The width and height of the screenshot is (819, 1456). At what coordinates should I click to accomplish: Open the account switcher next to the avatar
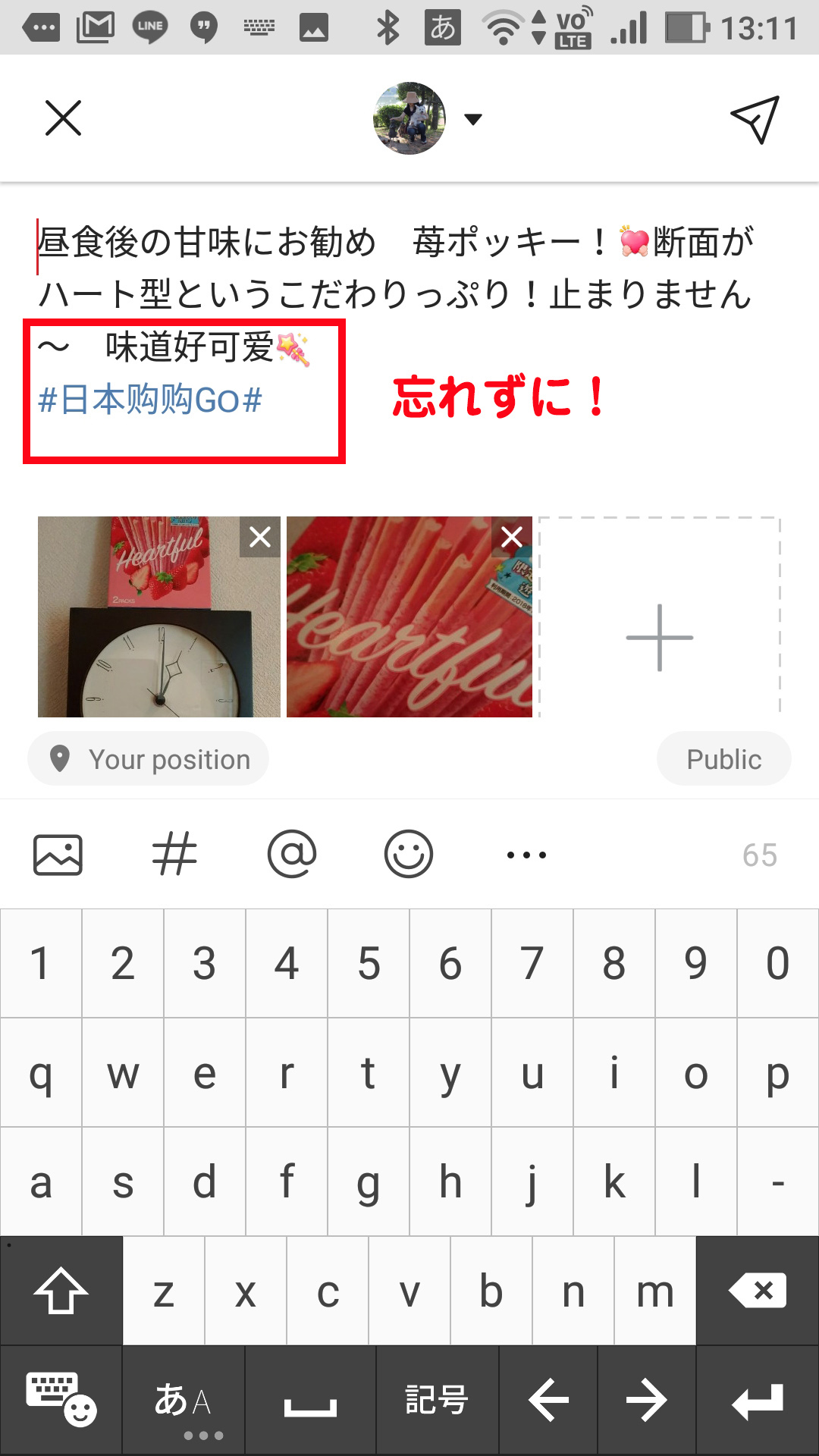point(472,119)
